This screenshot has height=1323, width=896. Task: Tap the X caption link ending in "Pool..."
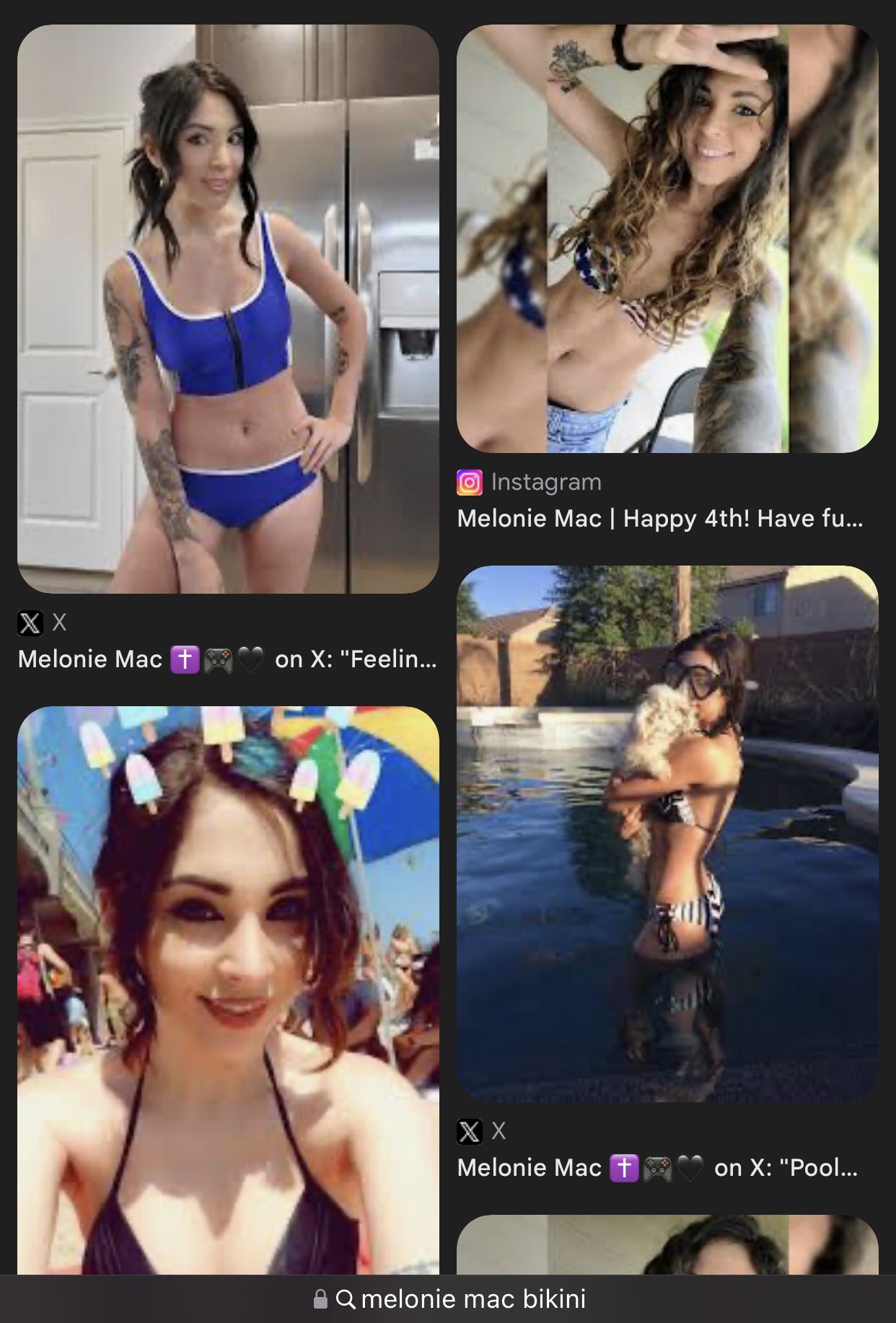pyautogui.click(x=657, y=1168)
